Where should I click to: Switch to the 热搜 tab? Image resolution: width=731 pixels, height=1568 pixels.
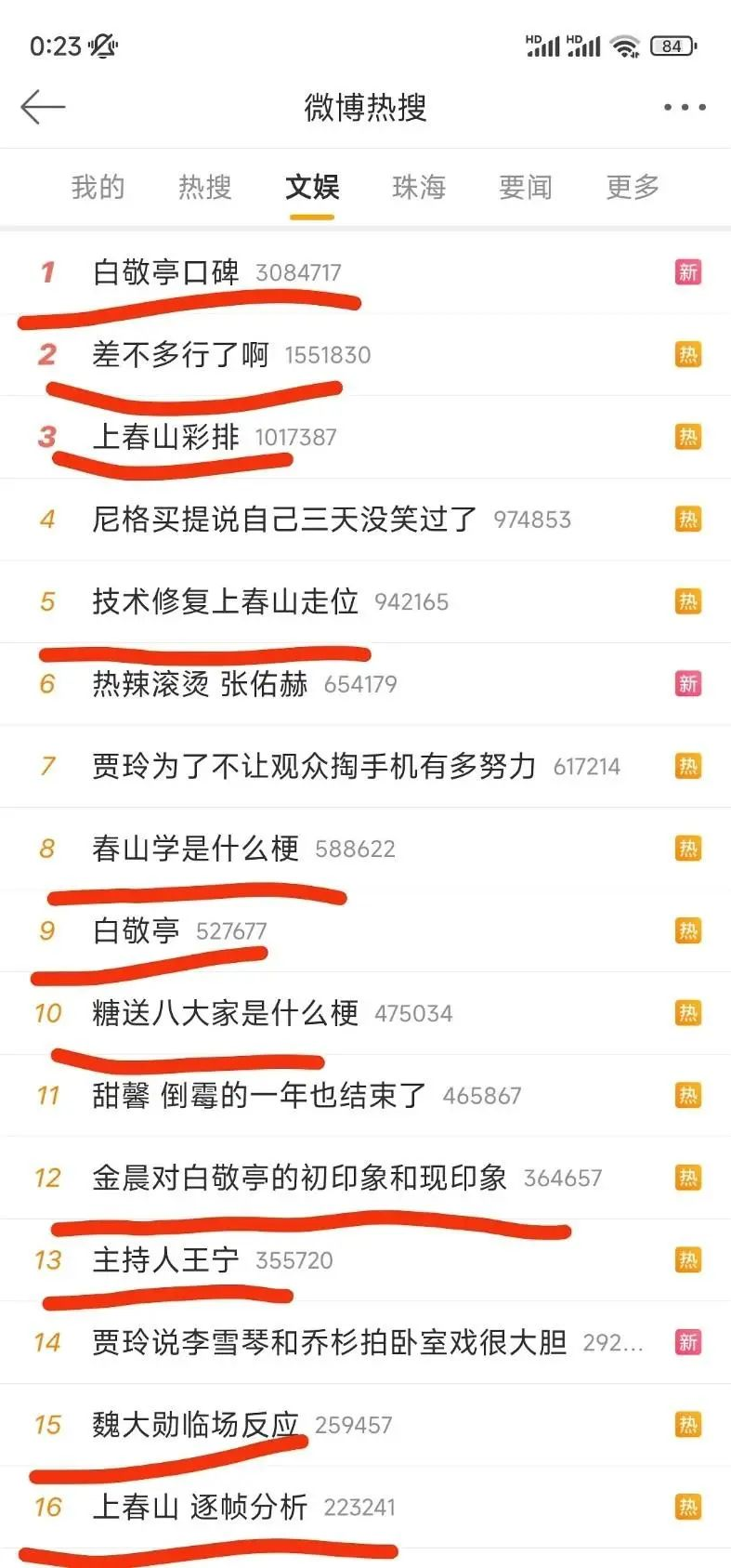[205, 187]
